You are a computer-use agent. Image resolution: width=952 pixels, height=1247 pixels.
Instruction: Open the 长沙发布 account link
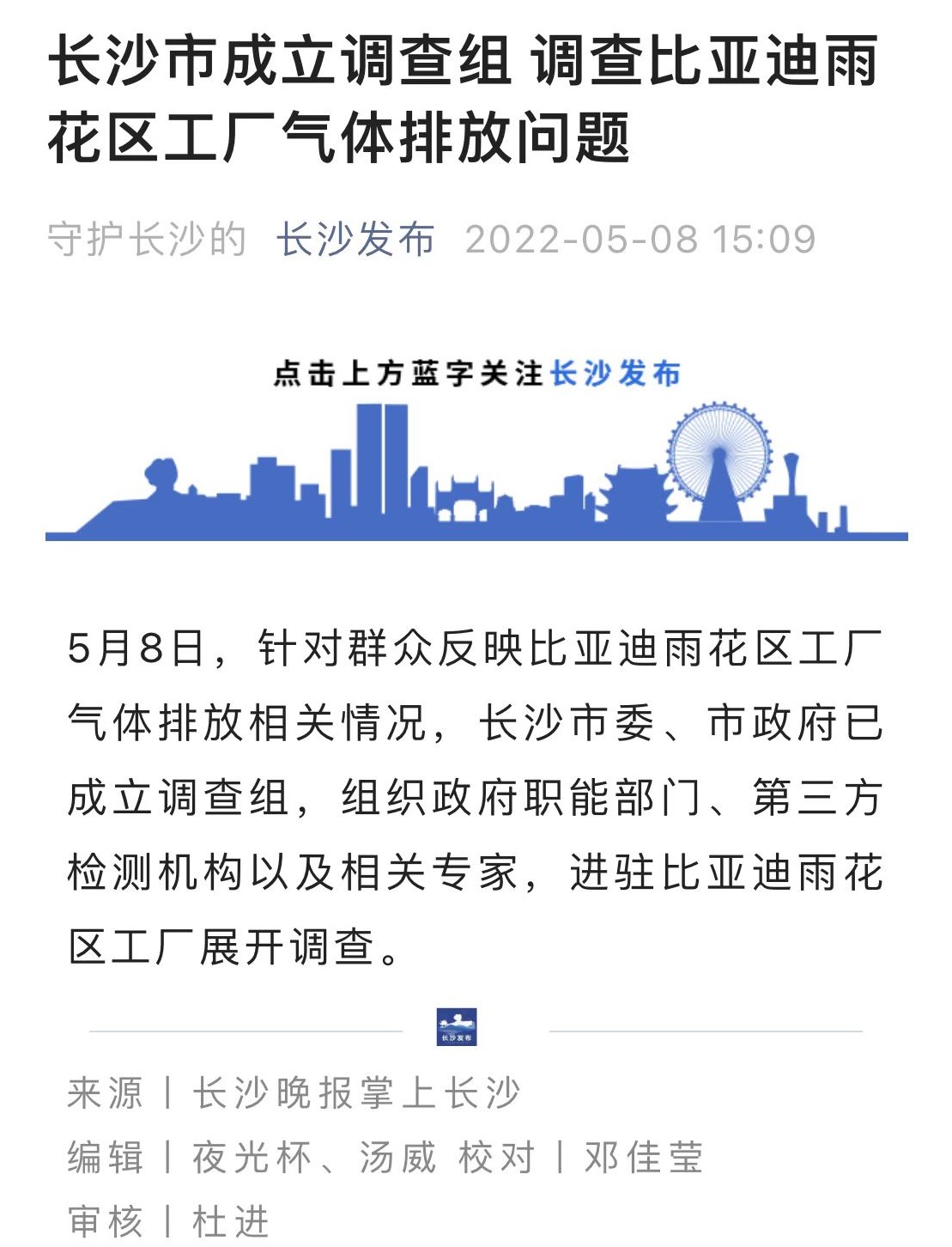point(355,239)
